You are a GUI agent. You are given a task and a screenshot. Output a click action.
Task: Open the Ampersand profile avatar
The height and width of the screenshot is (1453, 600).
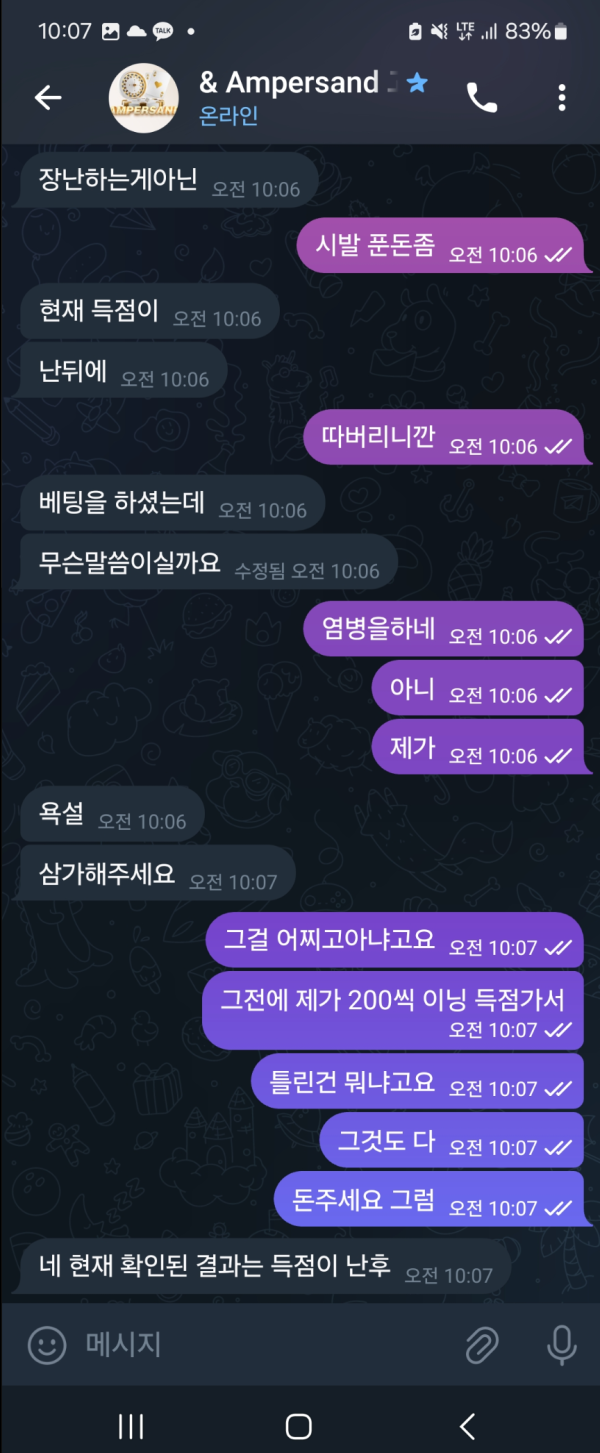tap(143, 98)
